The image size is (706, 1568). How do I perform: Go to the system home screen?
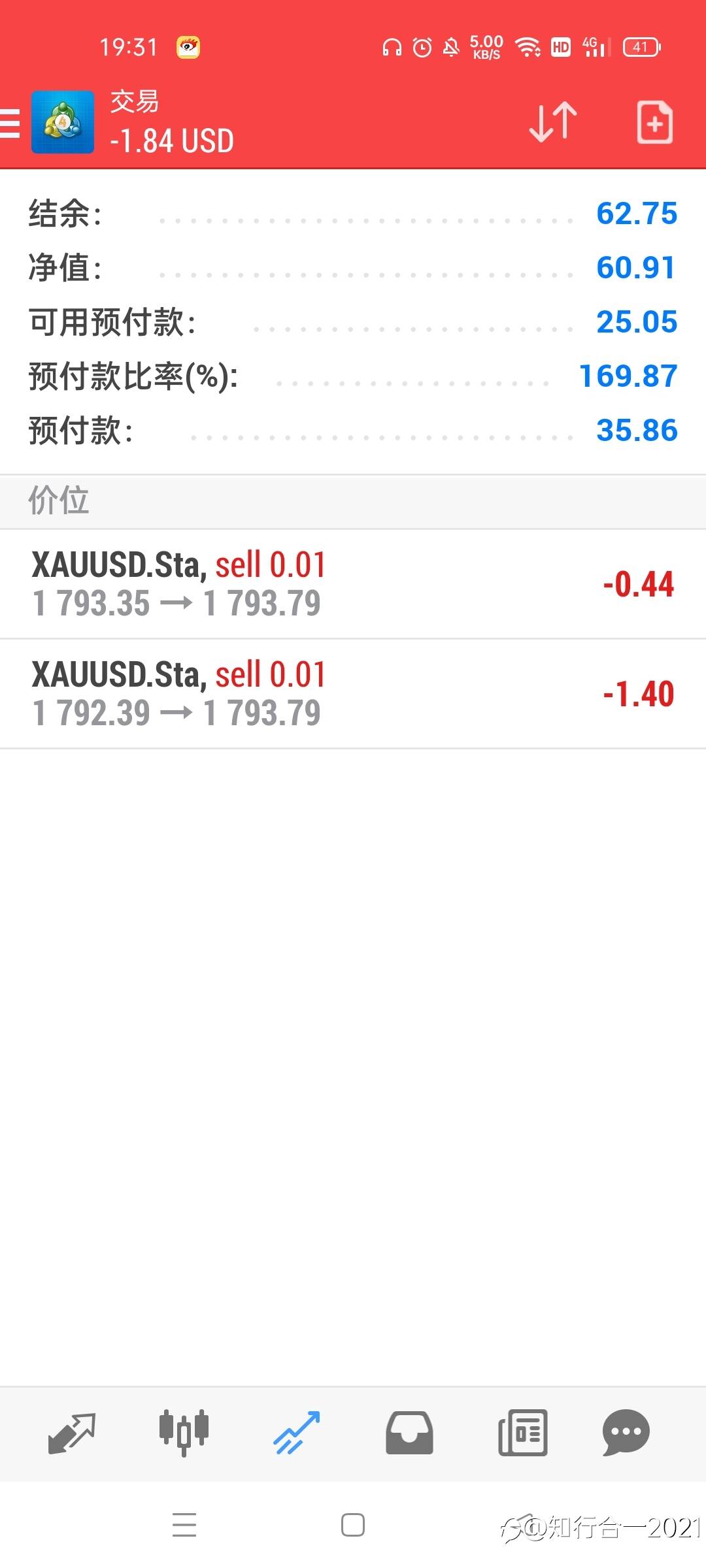[x=353, y=1526]
